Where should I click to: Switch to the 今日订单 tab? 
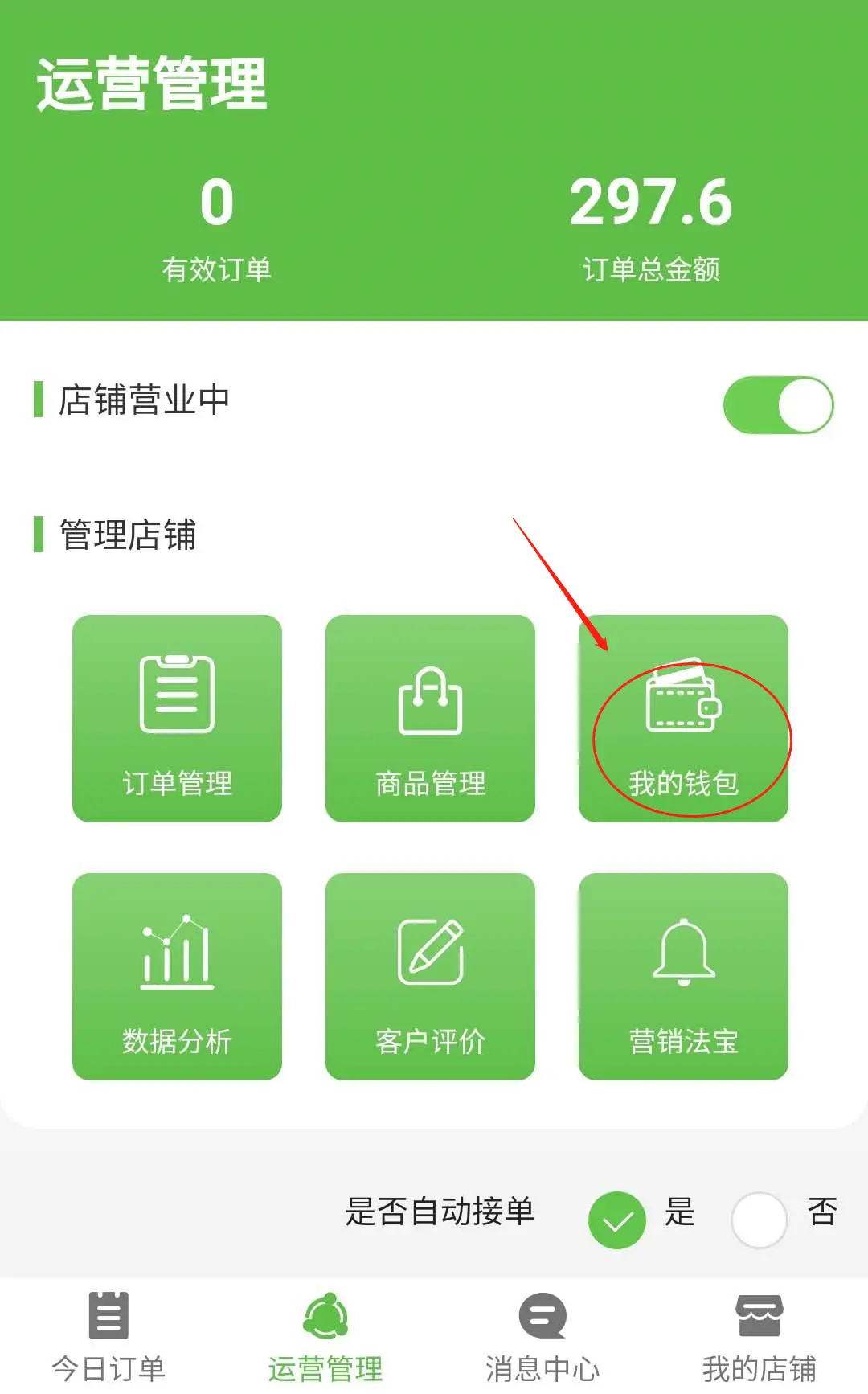(x=110, y=1335)
